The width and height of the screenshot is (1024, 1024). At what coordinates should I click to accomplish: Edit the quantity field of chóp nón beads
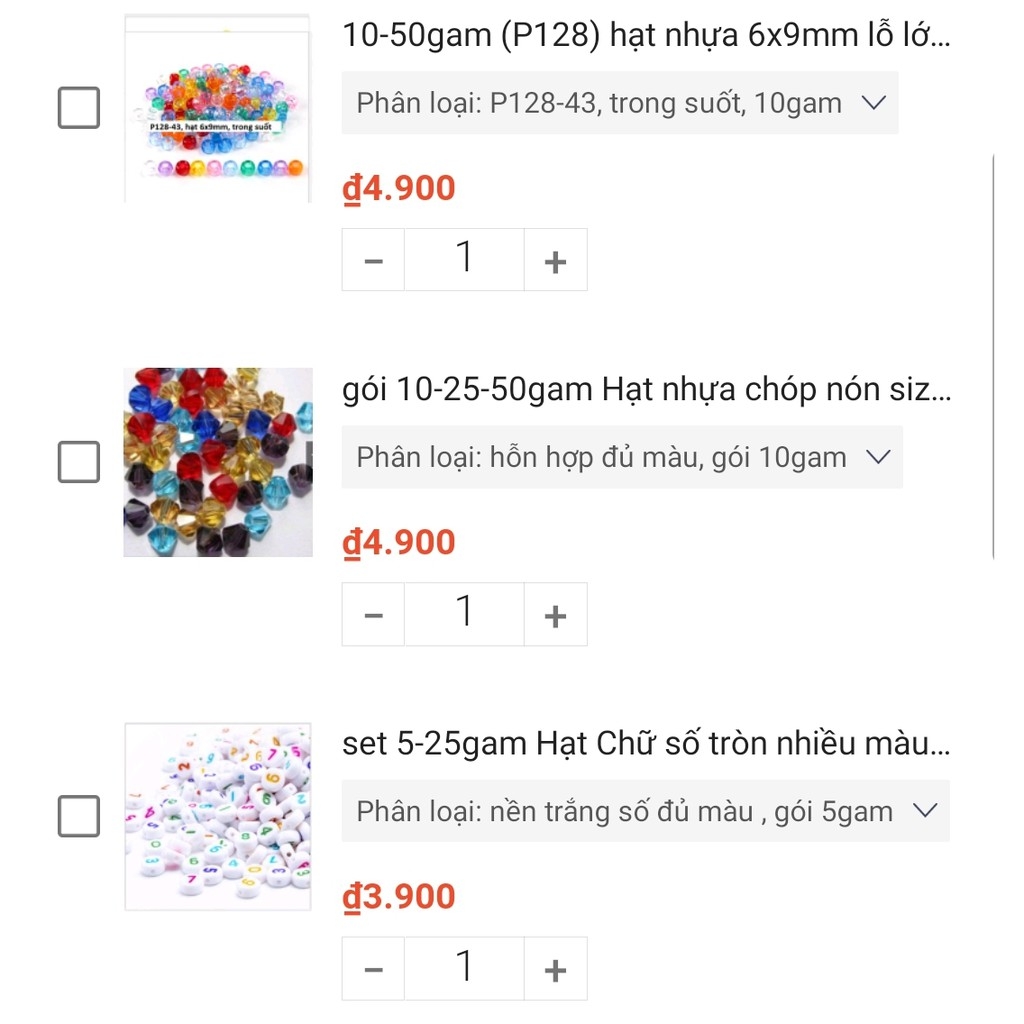coord(464,614)
